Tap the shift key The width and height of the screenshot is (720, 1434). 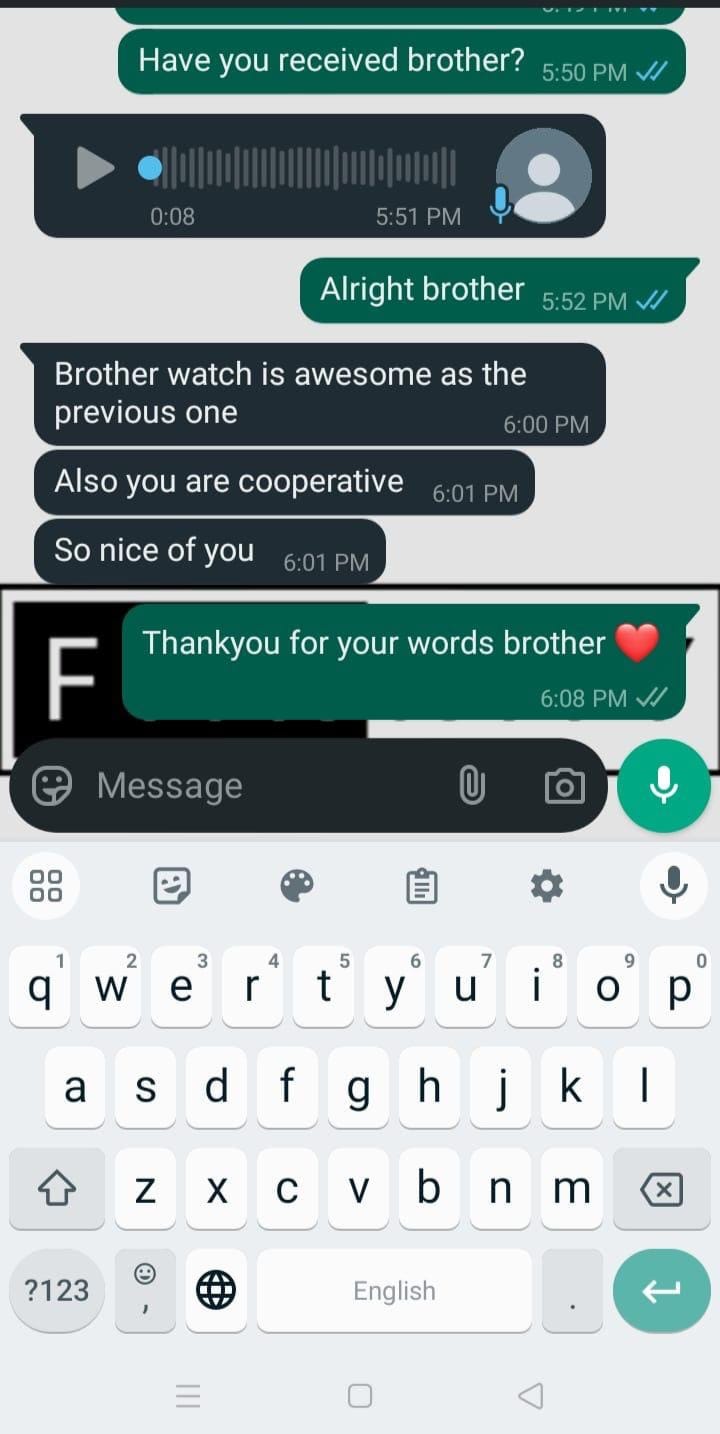click(57, 1189)
